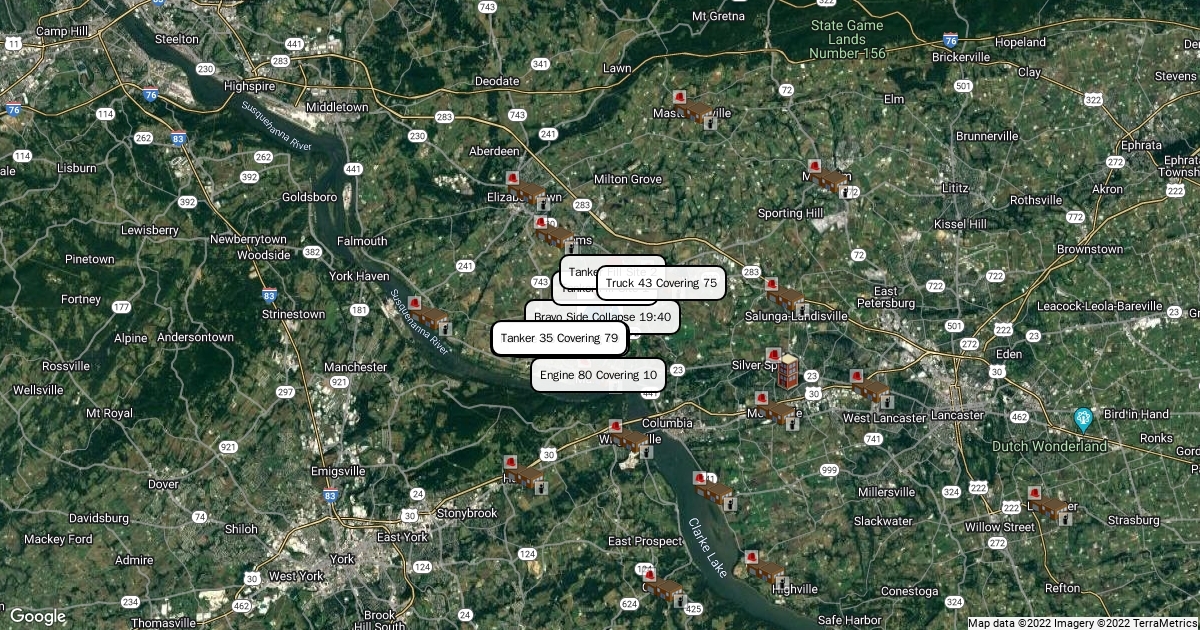Tap the fire station marker at Mastersonville

point(697,110)
